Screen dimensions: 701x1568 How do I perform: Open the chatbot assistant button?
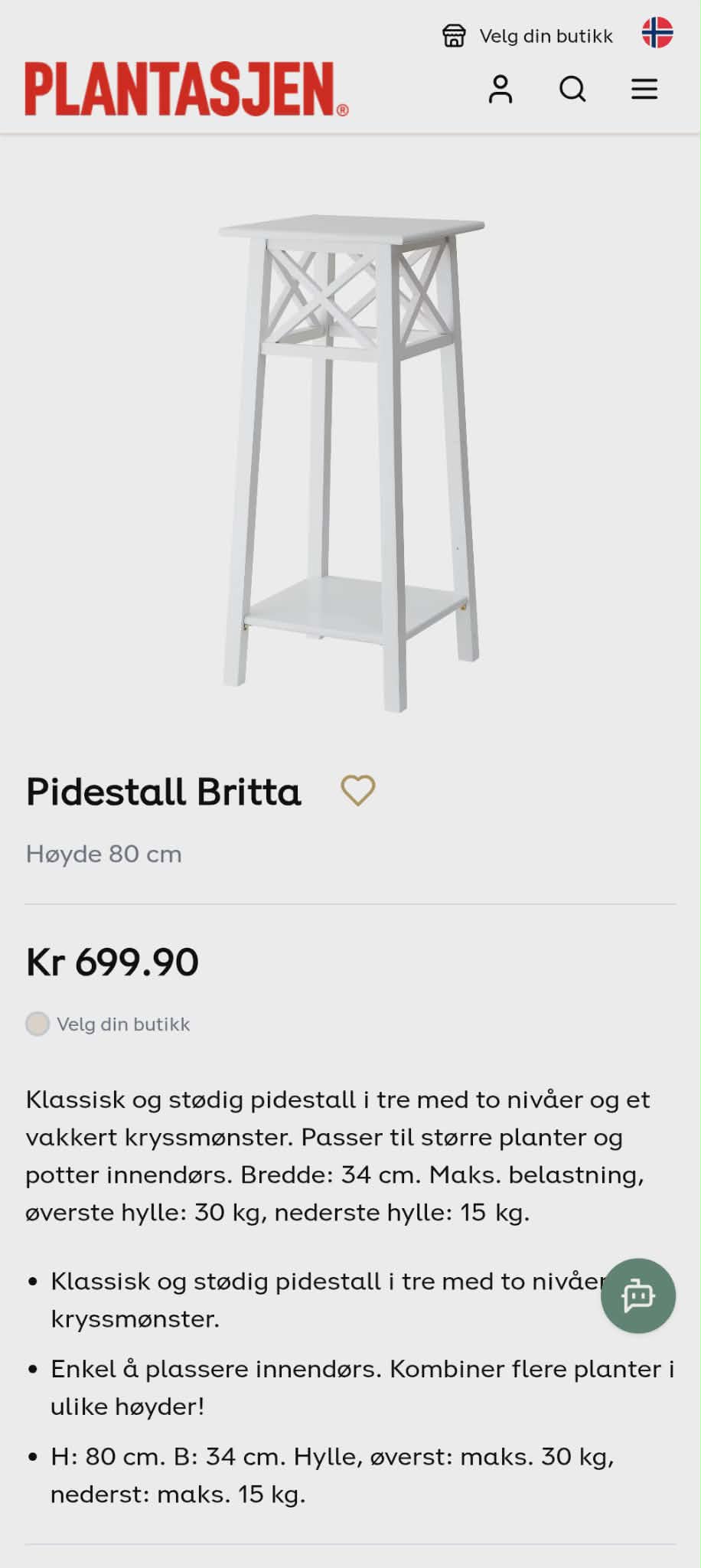coord(638,1296)
